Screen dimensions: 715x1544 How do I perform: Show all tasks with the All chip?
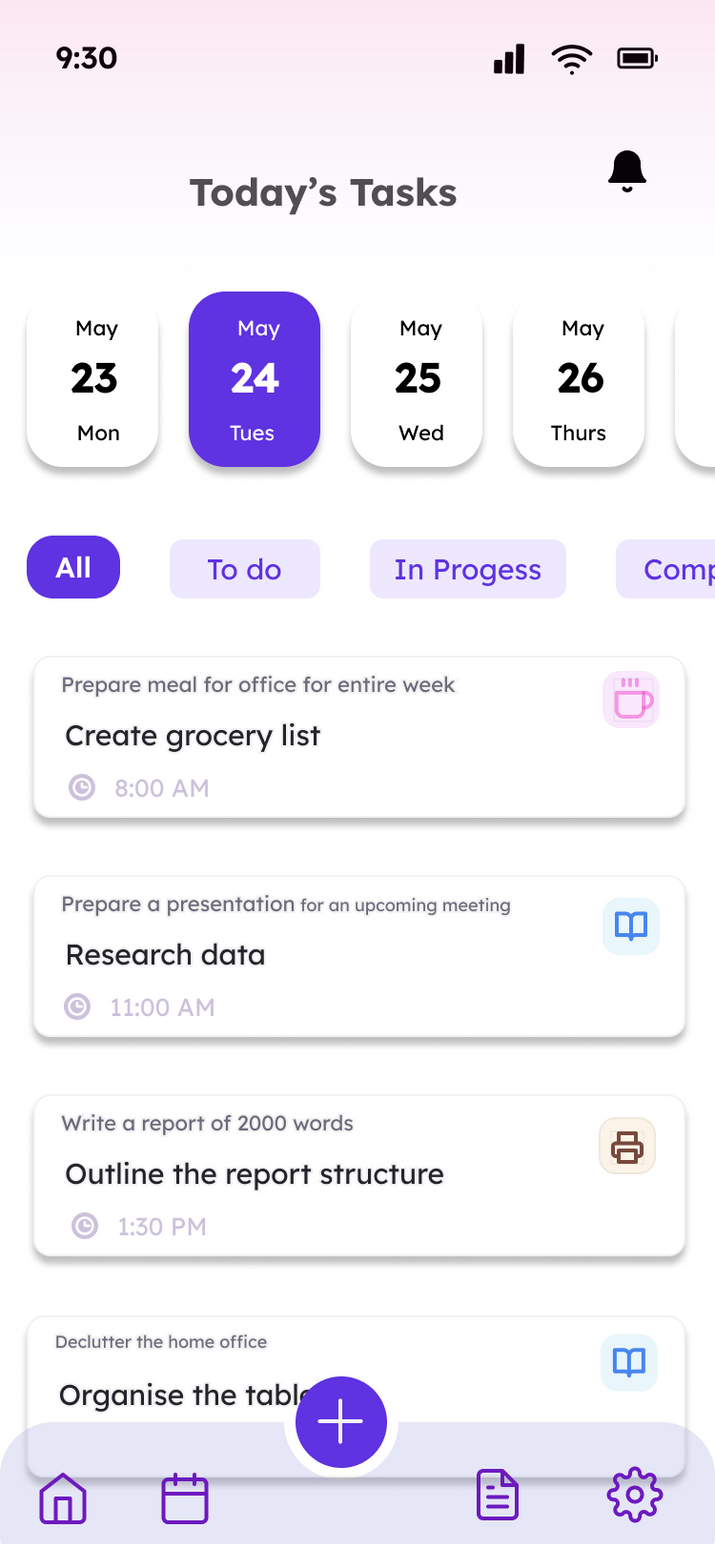[73, 568]
